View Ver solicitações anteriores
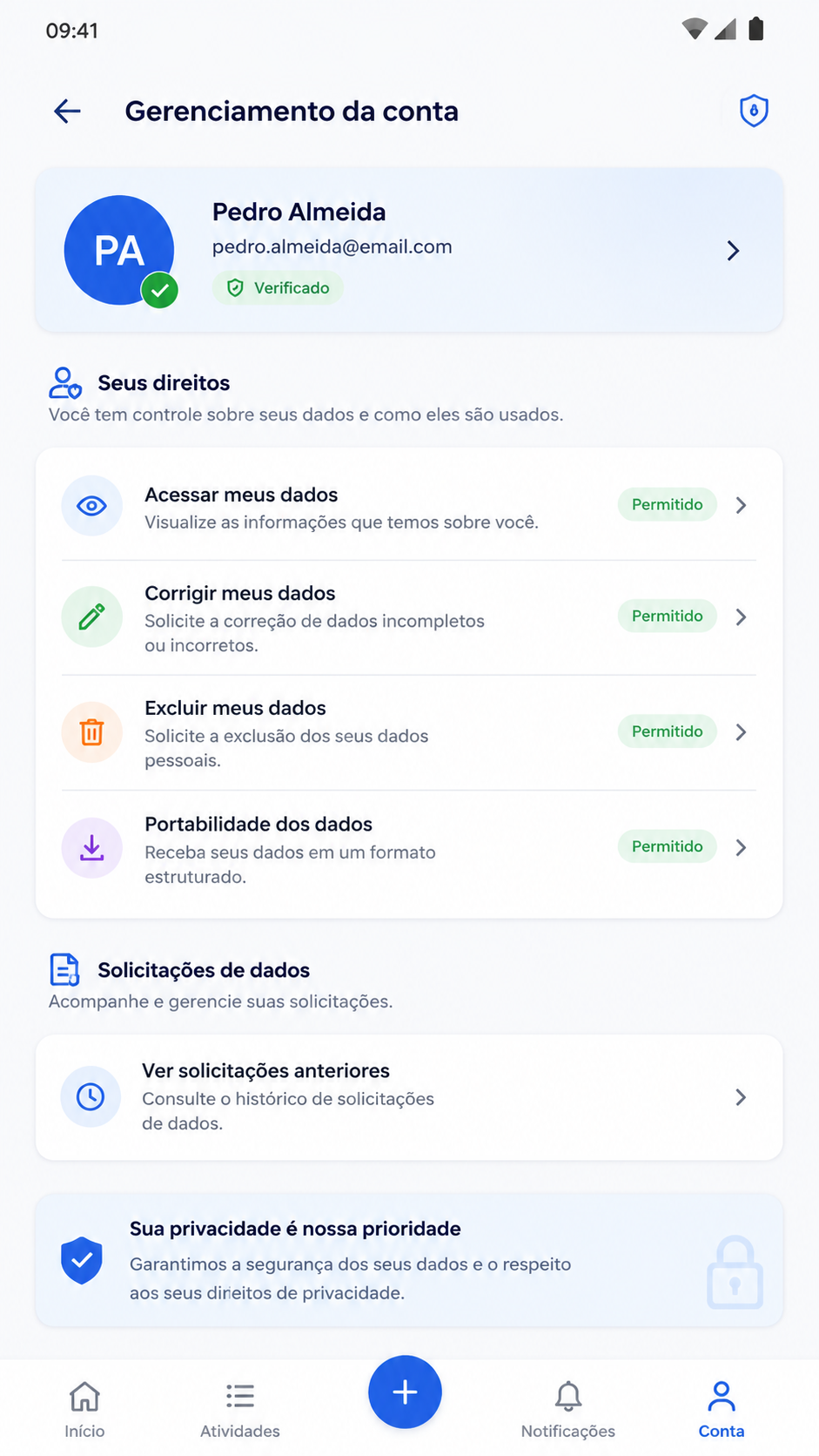This screenshot has height=1456, width=819. coord(409,1097)
